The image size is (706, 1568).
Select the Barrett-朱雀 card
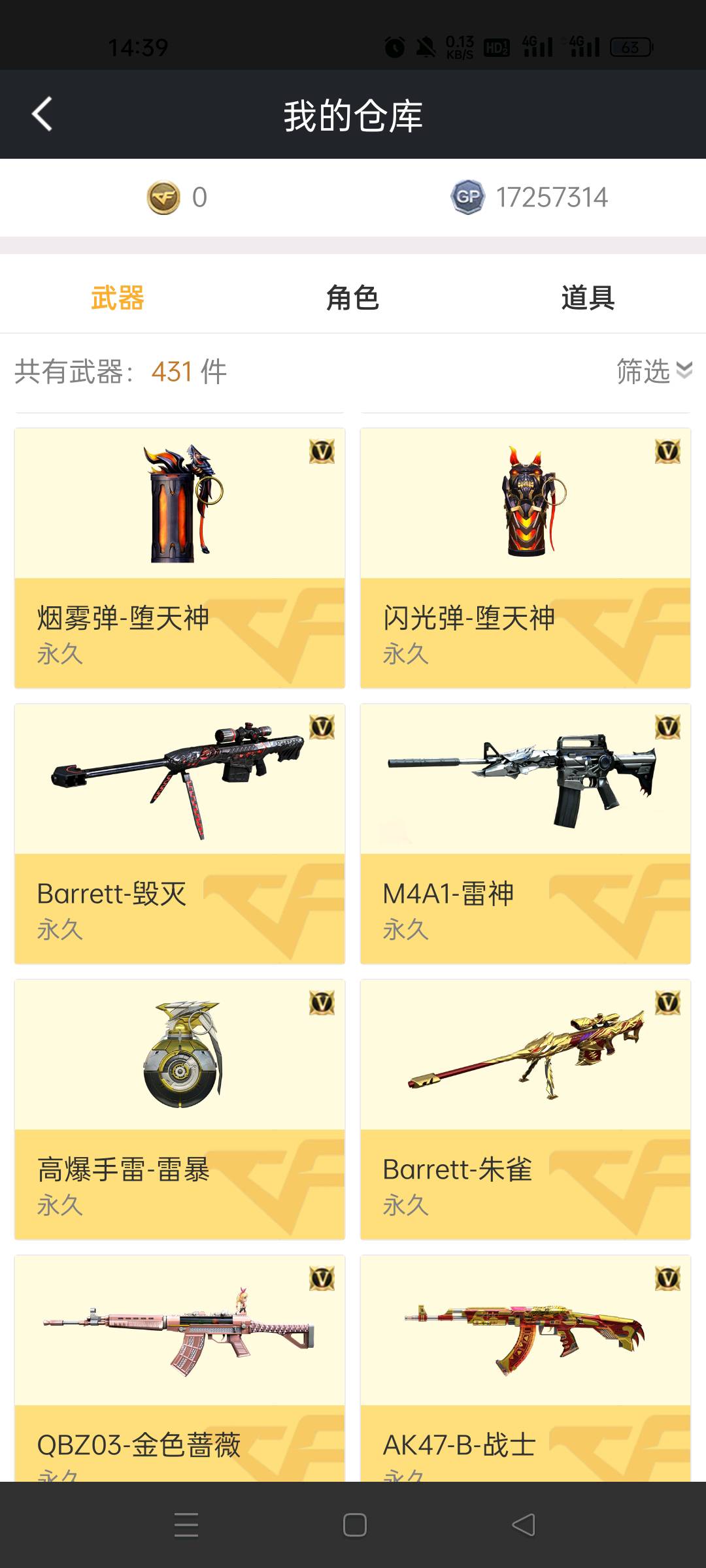(x=525, y=1109)
